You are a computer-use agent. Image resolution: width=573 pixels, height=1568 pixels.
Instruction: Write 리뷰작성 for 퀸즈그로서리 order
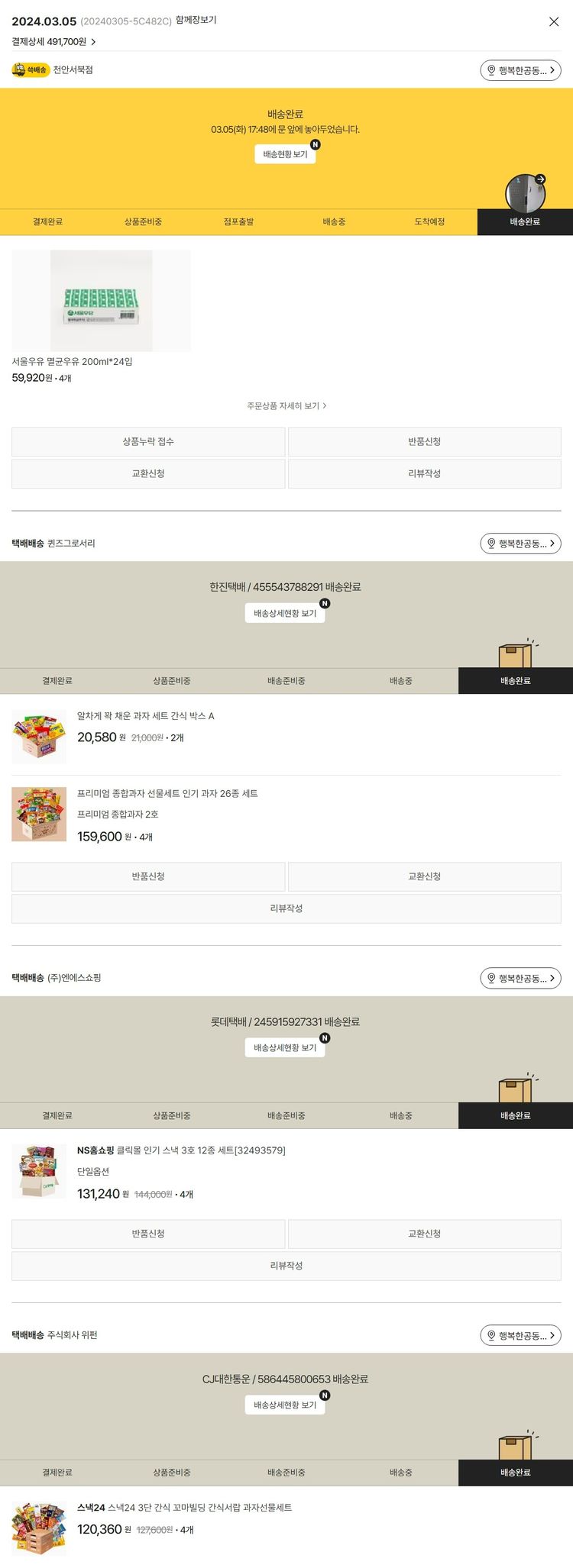point(286,908)
